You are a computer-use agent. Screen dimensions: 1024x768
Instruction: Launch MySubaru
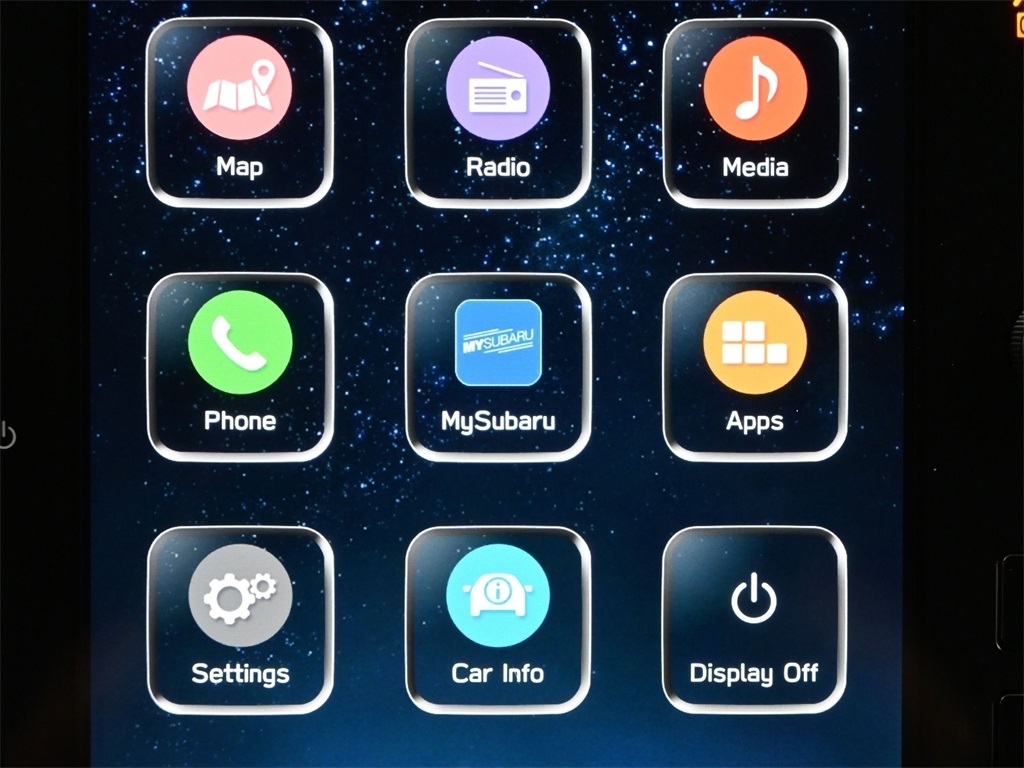click(x=497, y=366)
